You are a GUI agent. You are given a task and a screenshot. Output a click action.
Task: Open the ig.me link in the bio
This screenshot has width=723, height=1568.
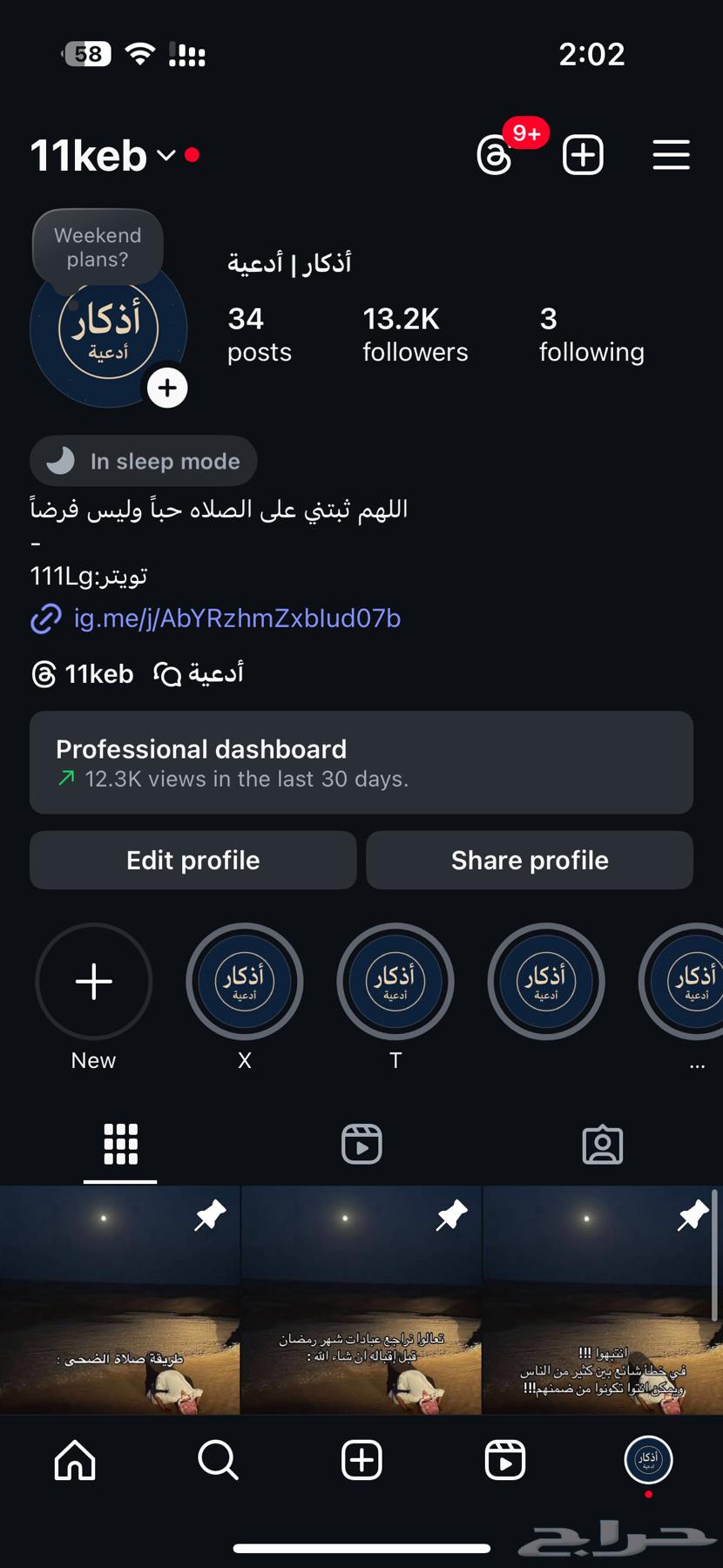(235, 618)
